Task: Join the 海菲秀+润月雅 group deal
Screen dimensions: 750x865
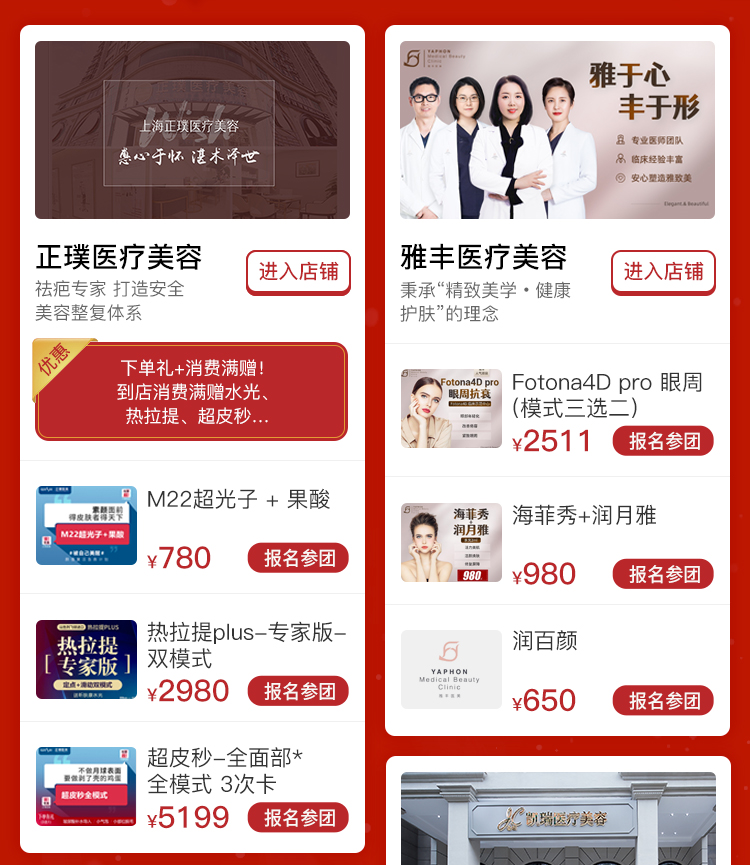Action: click(663, 574)
